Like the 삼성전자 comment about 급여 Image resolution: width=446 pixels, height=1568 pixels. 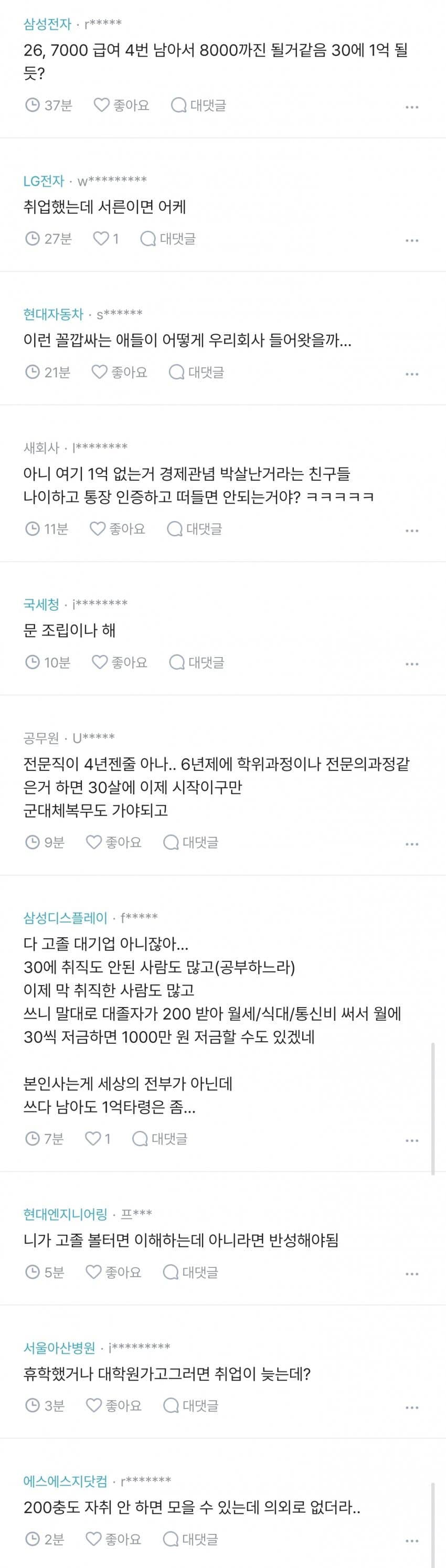click(121, 105)
